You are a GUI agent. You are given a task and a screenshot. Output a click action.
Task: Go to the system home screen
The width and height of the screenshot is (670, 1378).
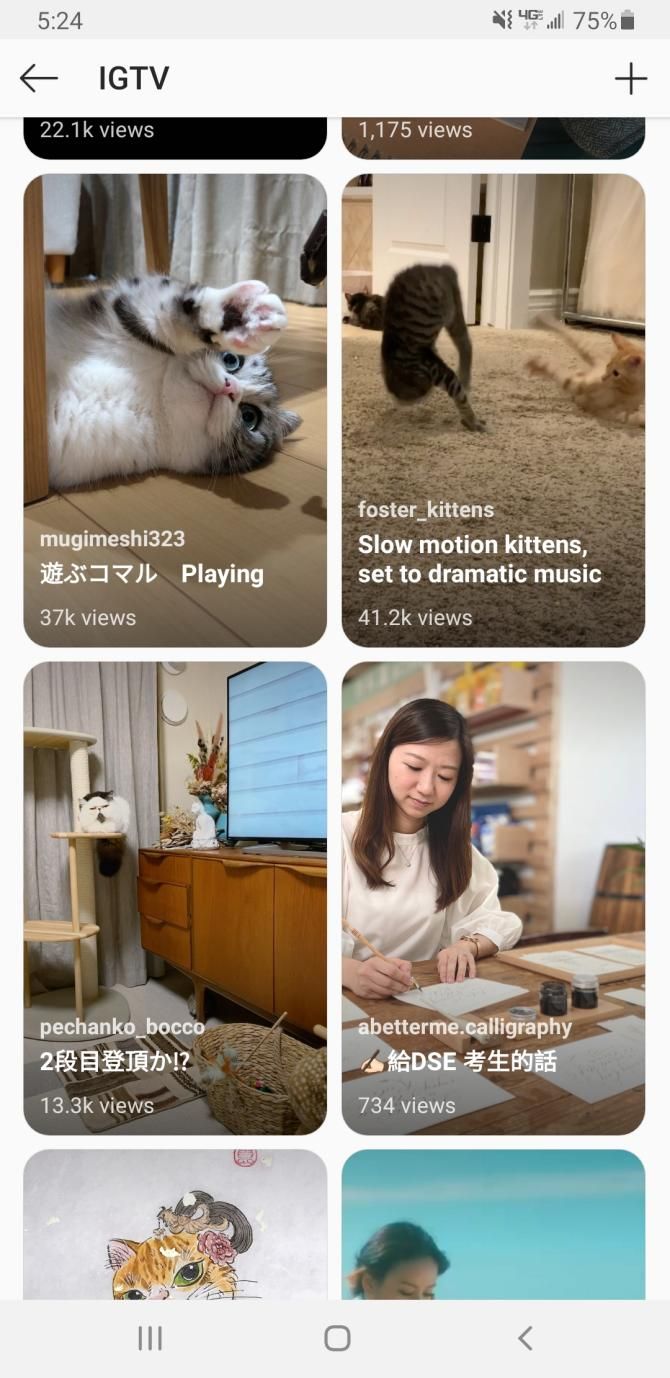tap(337, 1338)
